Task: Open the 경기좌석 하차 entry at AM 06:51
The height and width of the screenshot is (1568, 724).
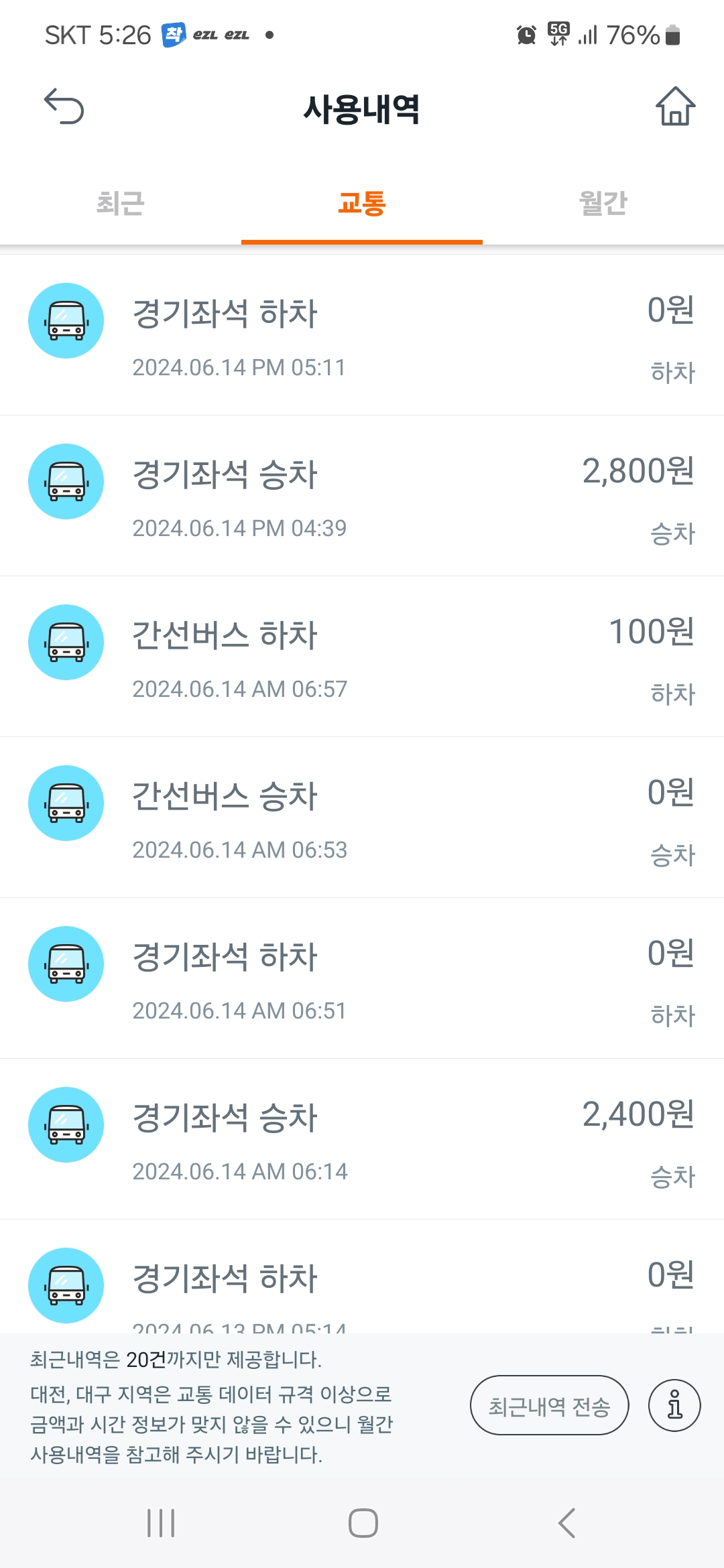Action: click(362, 978)
